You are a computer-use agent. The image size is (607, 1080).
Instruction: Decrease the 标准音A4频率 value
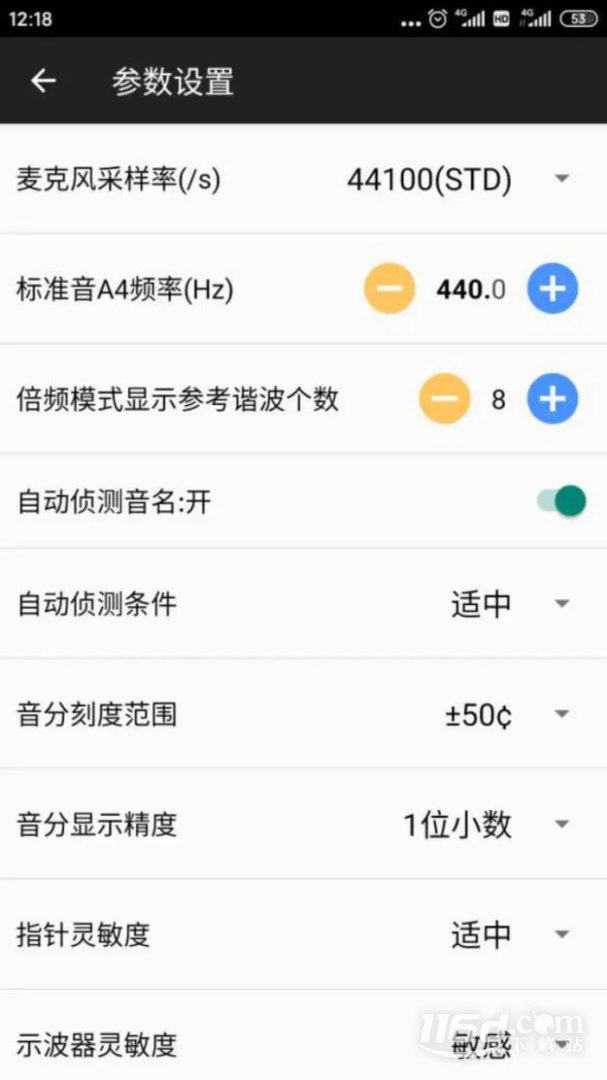point(390,289)
